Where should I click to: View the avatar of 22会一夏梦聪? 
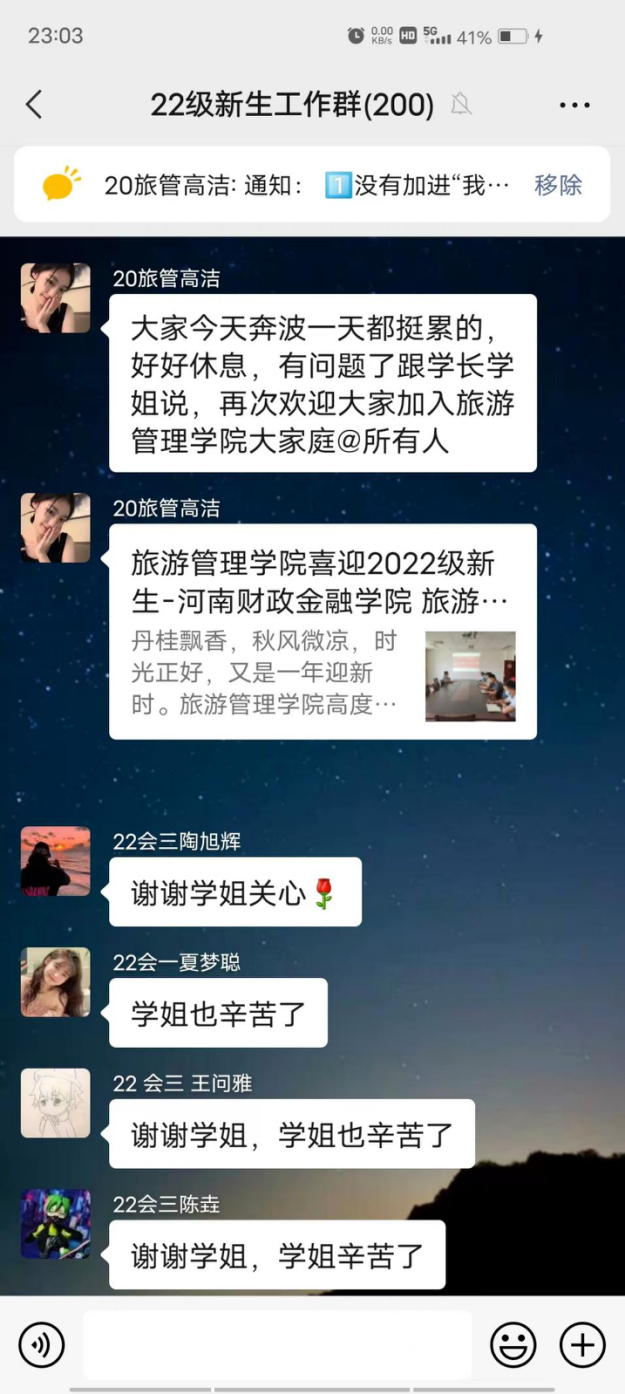click(56, 982)
